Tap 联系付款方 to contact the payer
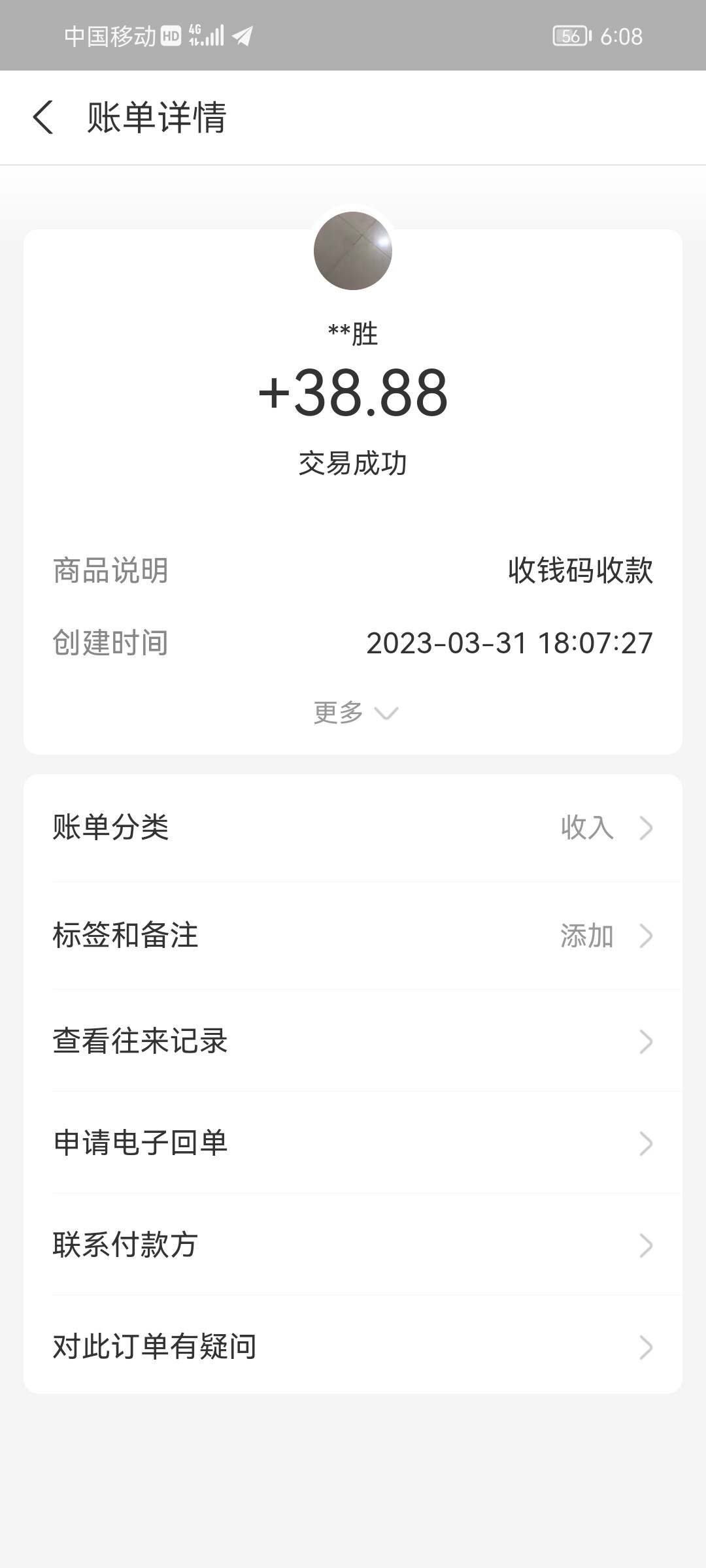The width and height of the screenshot is (706, 1568). coord(353,1245)
